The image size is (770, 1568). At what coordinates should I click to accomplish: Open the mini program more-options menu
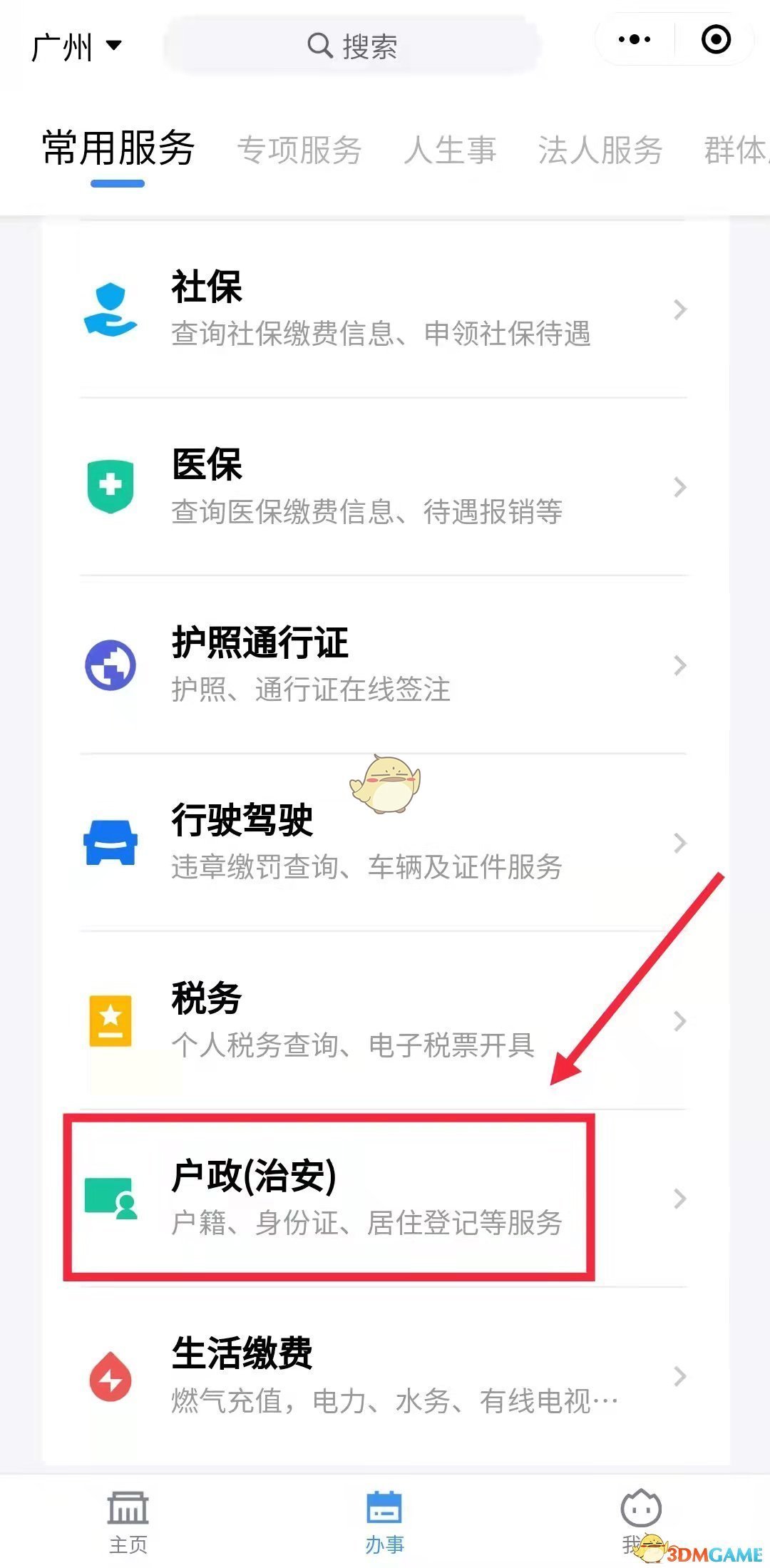pyautogui.click(x=635, y=40)
